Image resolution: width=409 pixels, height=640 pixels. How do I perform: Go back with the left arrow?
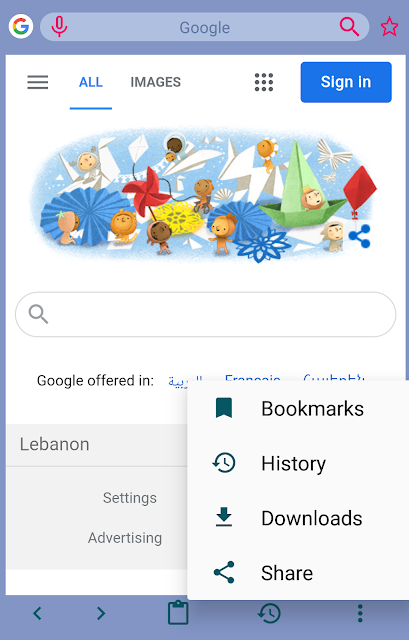(37, 613)
